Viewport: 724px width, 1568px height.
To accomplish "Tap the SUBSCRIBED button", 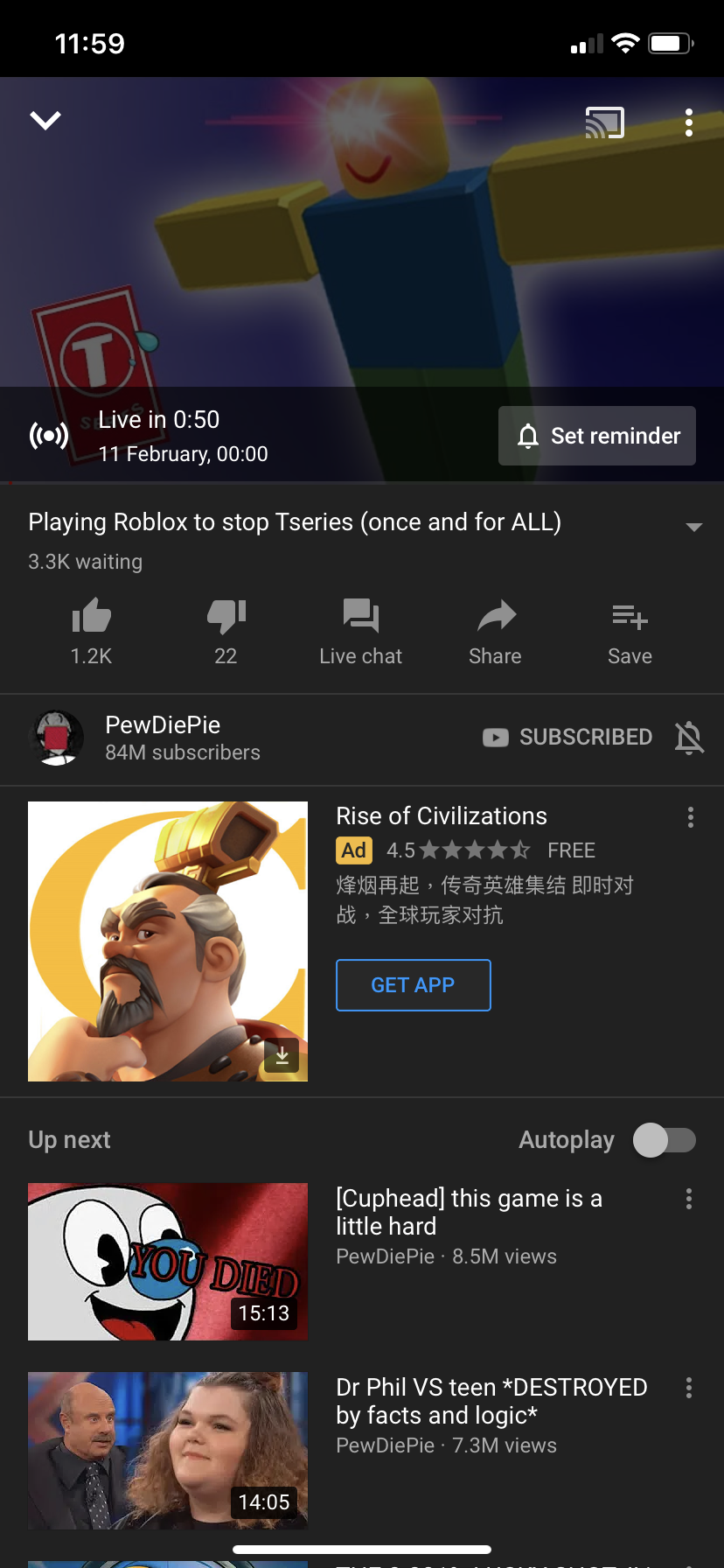I will click(567, 738).
